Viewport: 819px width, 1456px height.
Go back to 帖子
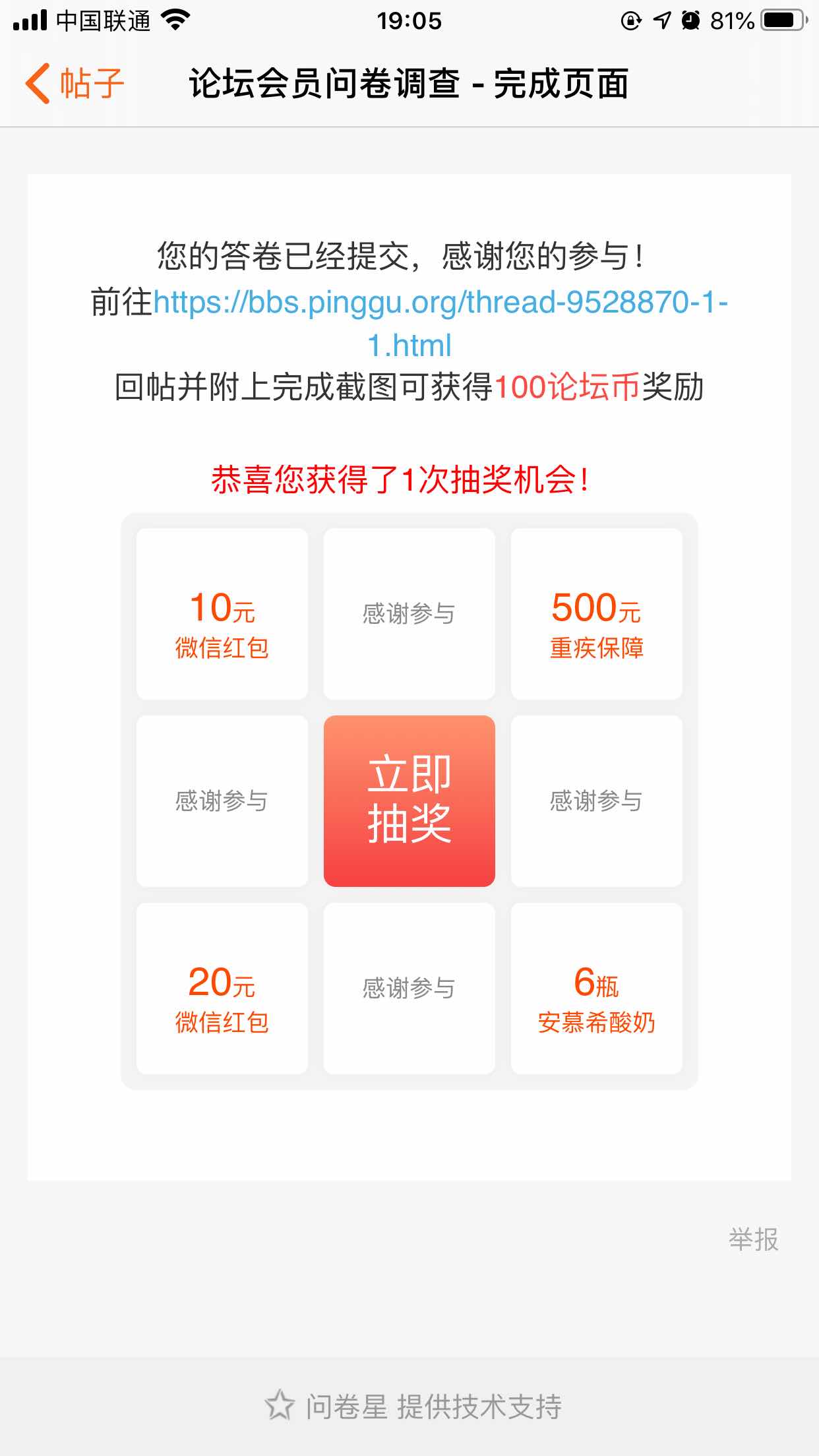pos(75,84)
